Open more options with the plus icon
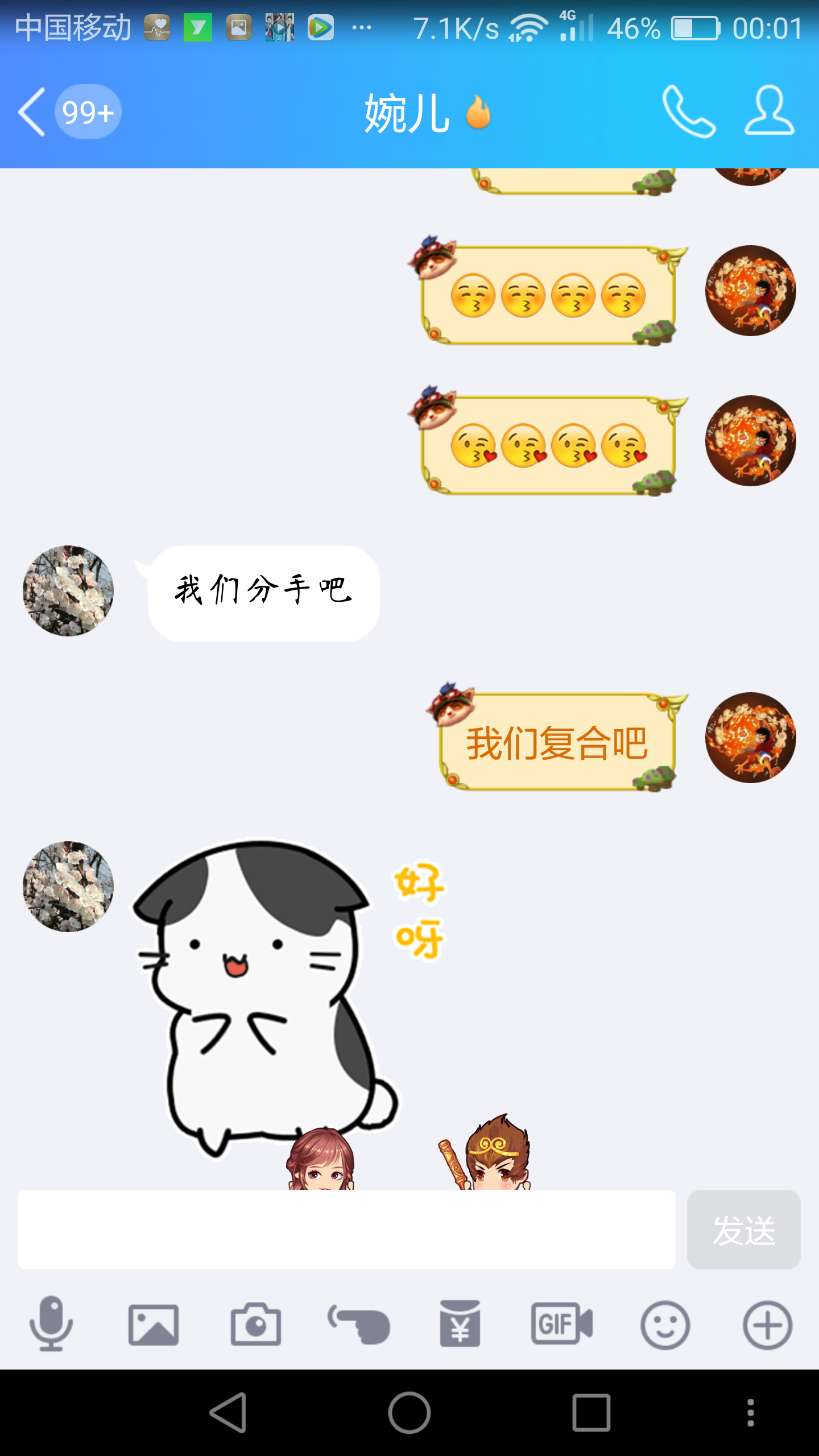 coord(767,1325)
